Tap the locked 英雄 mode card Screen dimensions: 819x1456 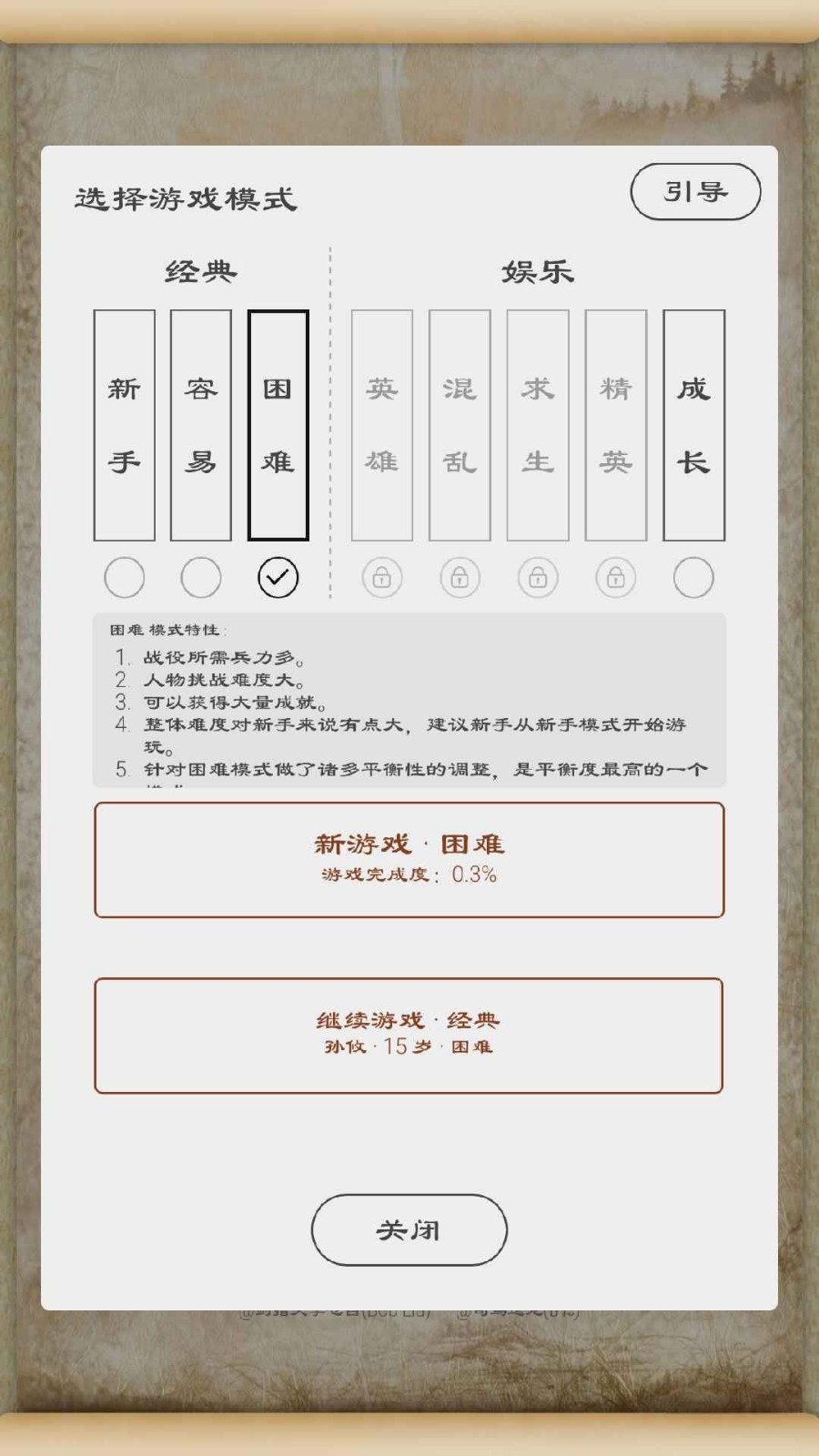(382, 425)
